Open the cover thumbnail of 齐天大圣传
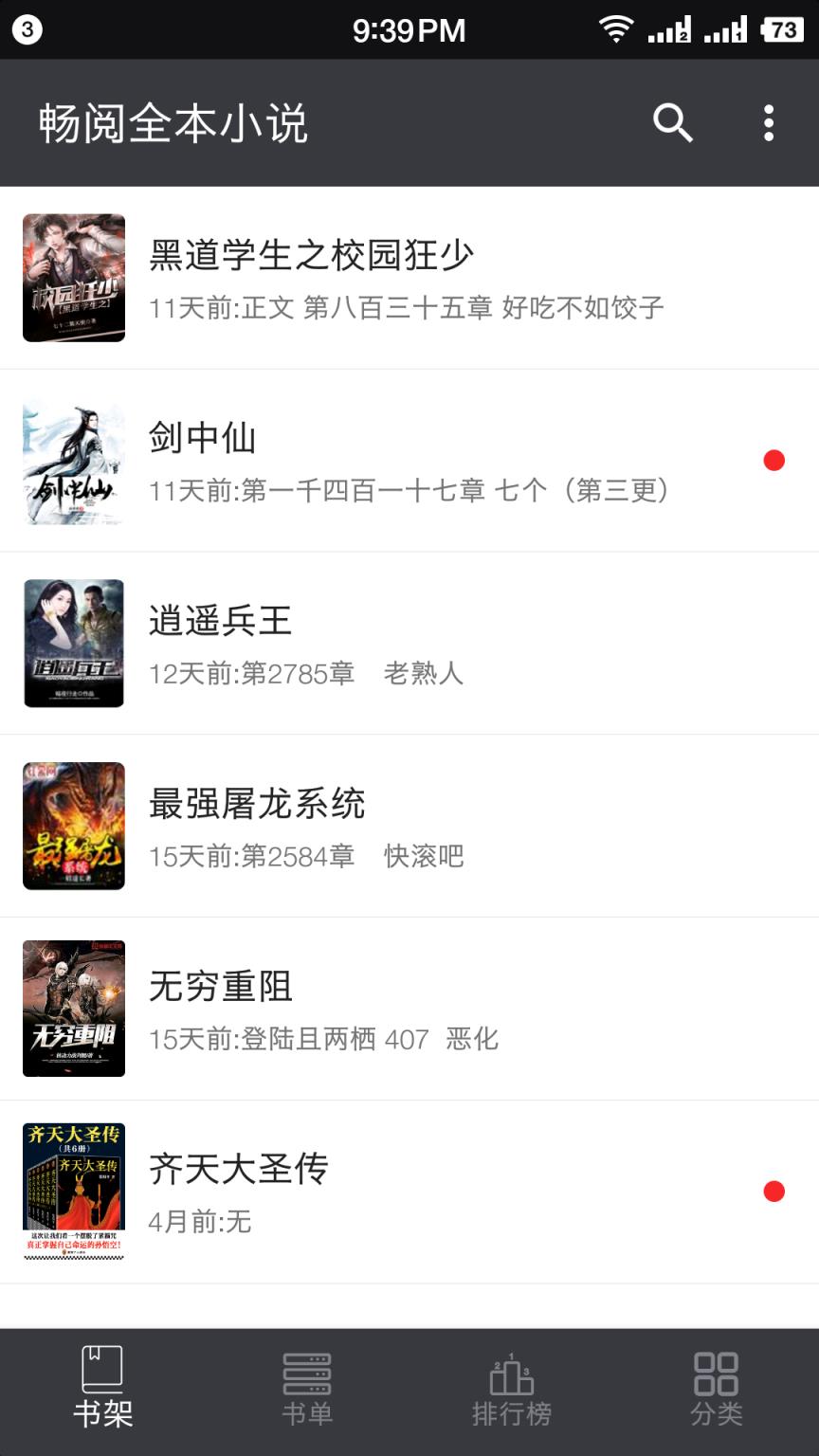The image size is (819, 1456). (73, 1192)
